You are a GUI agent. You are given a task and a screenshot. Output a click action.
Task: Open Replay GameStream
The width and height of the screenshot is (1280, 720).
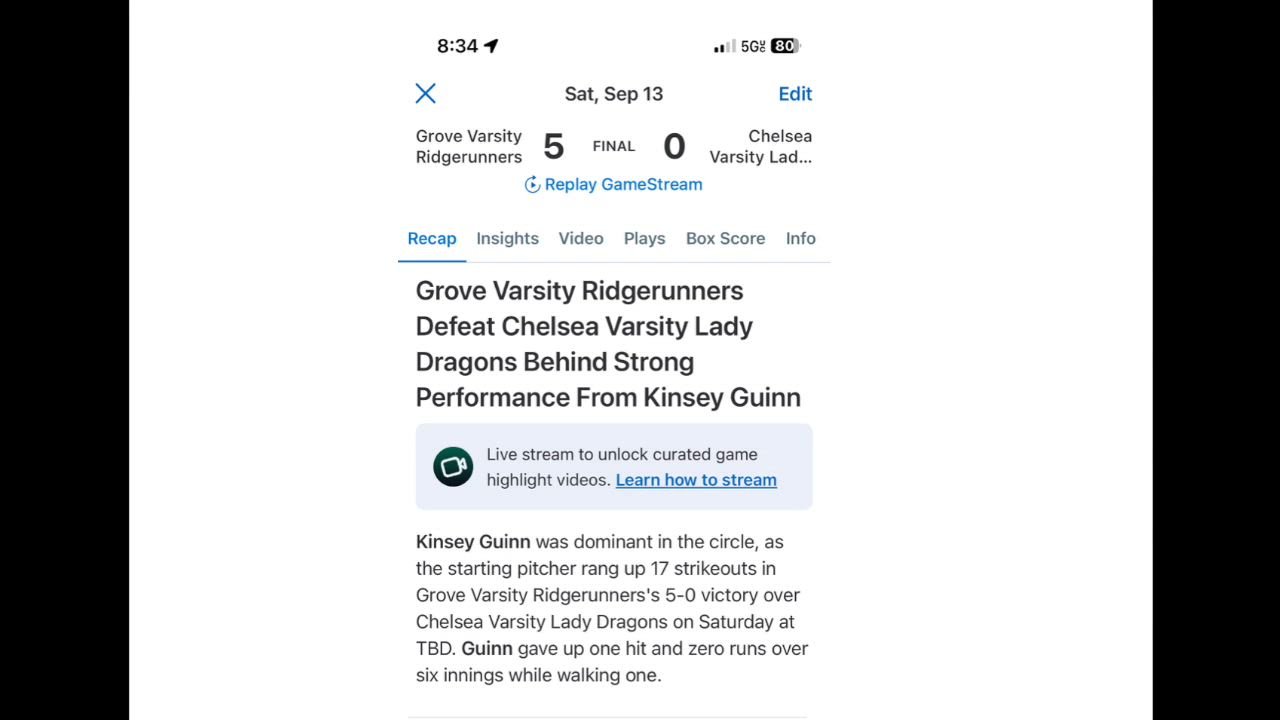click(x=613, y=184)
